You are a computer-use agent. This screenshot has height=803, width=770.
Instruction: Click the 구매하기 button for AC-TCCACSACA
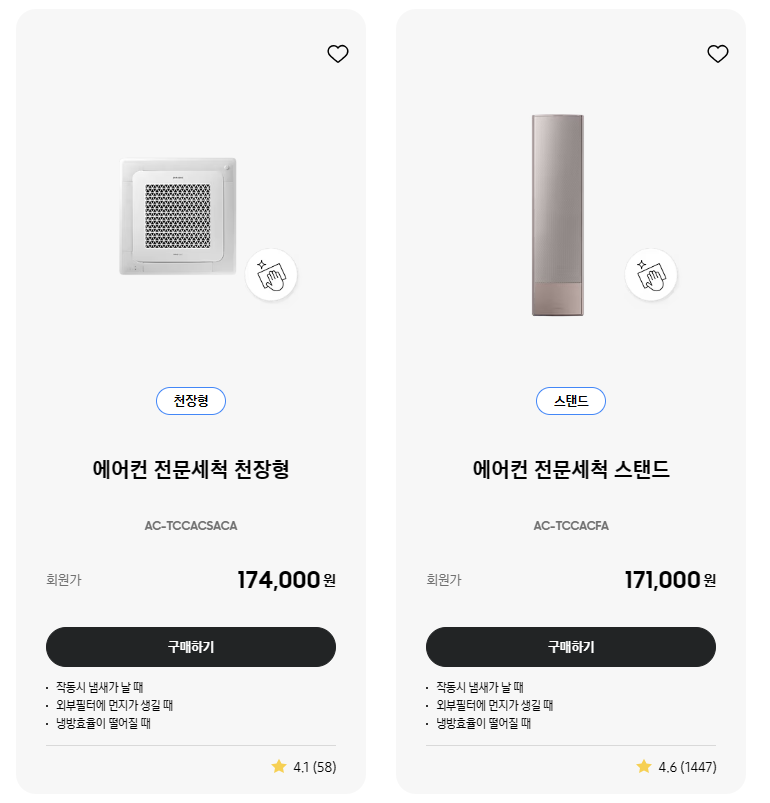coord(190,647)
